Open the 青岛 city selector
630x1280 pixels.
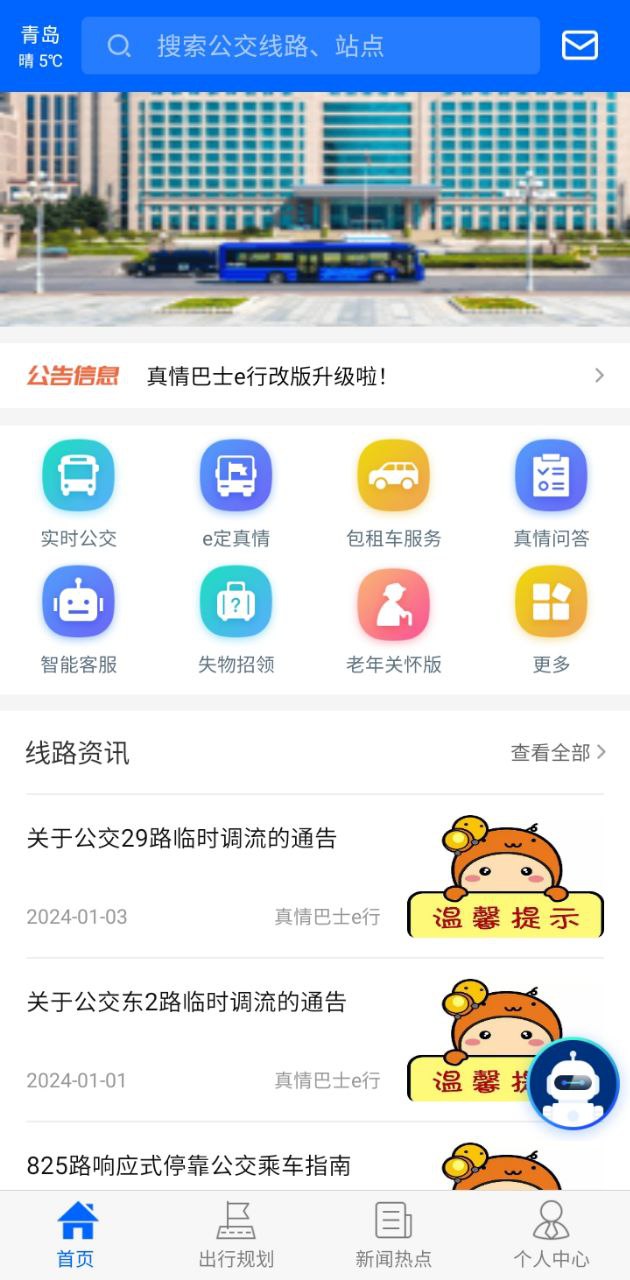[x=40, y=45]
